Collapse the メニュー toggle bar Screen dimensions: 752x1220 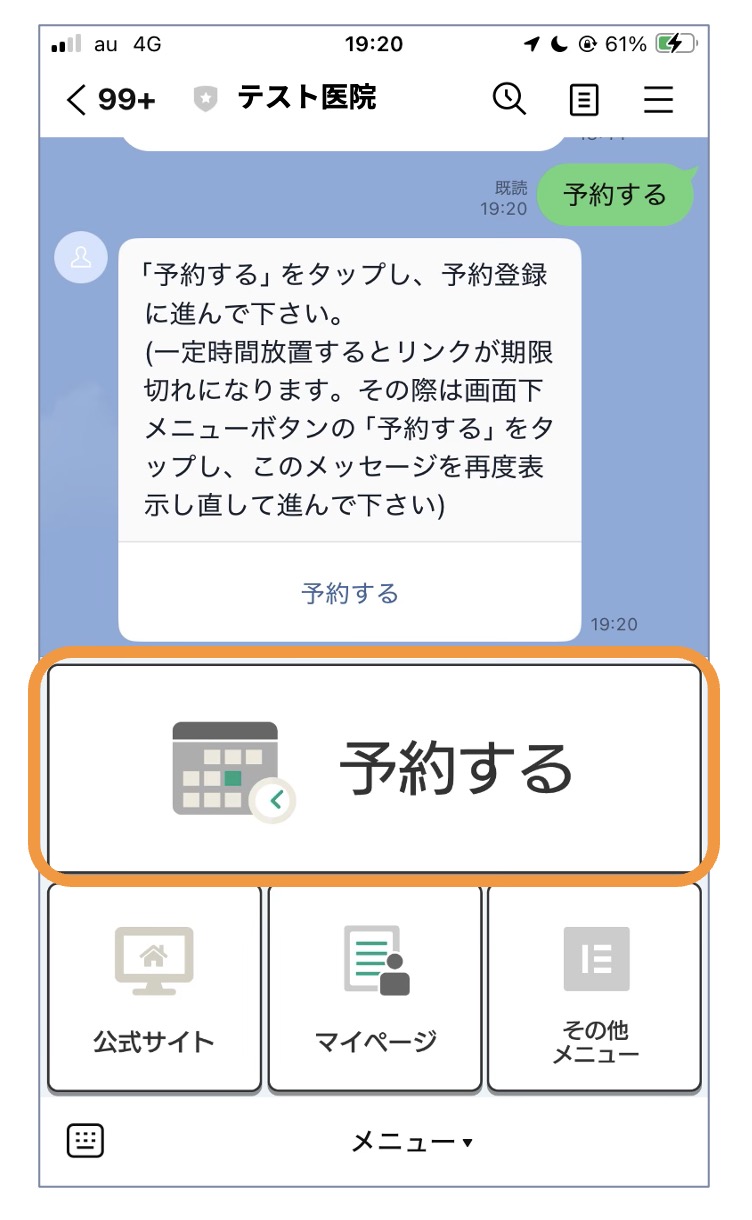(x=410, y=1141)
